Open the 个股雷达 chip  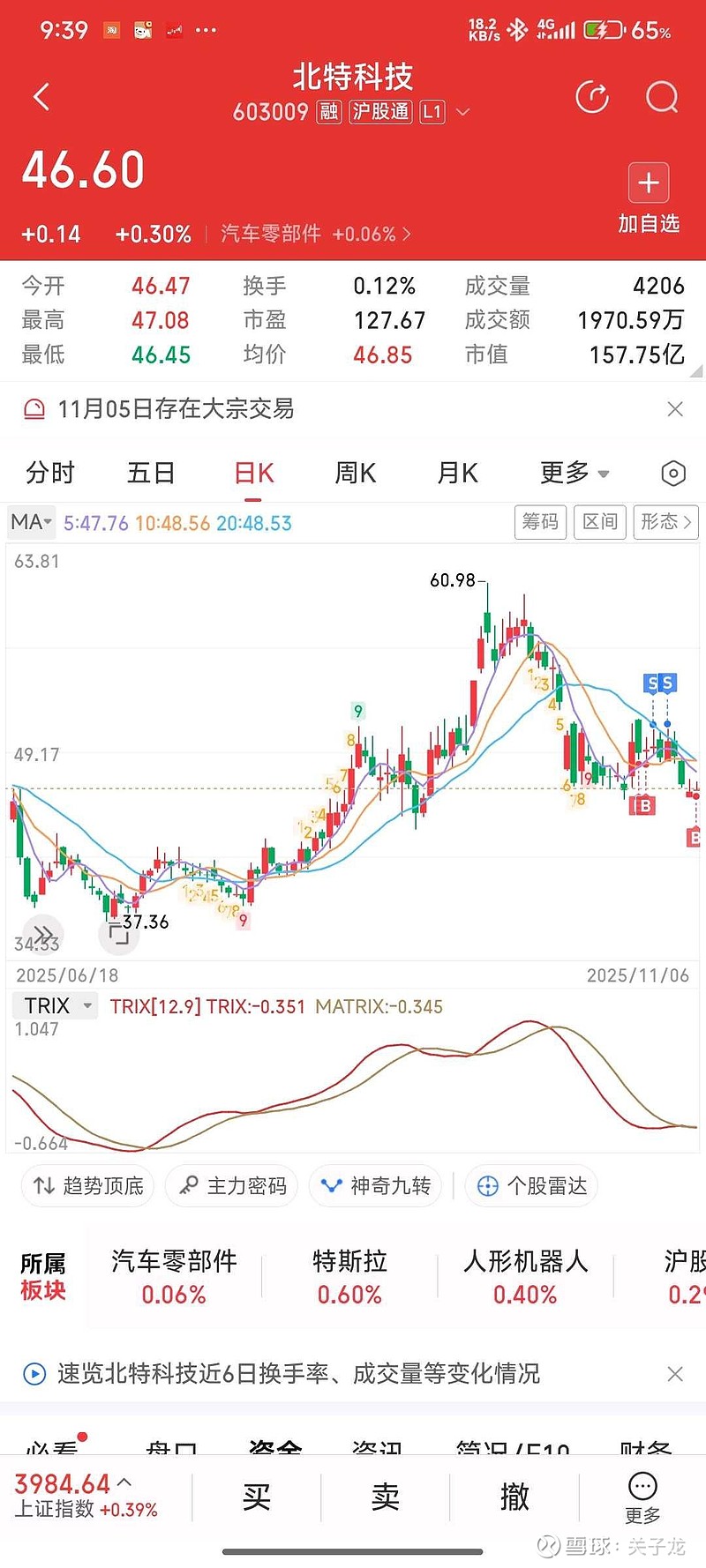[532, 1186]
